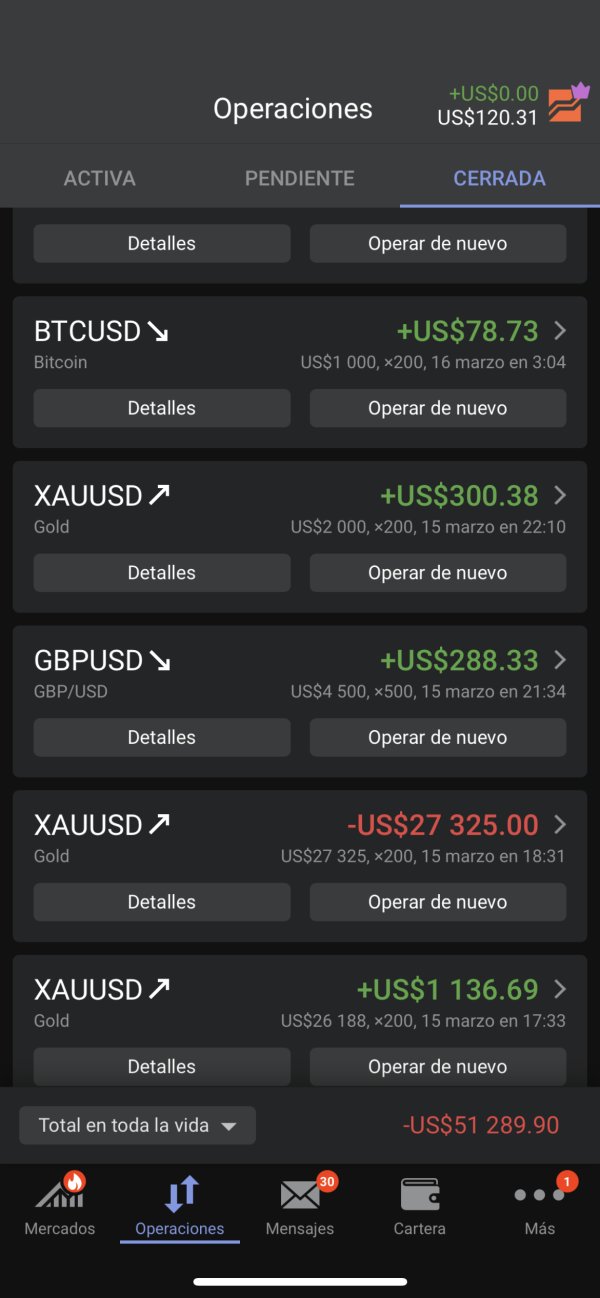
Task: Tap Operar de nuevo for BTCUSD
Action: tap(437, 408)
